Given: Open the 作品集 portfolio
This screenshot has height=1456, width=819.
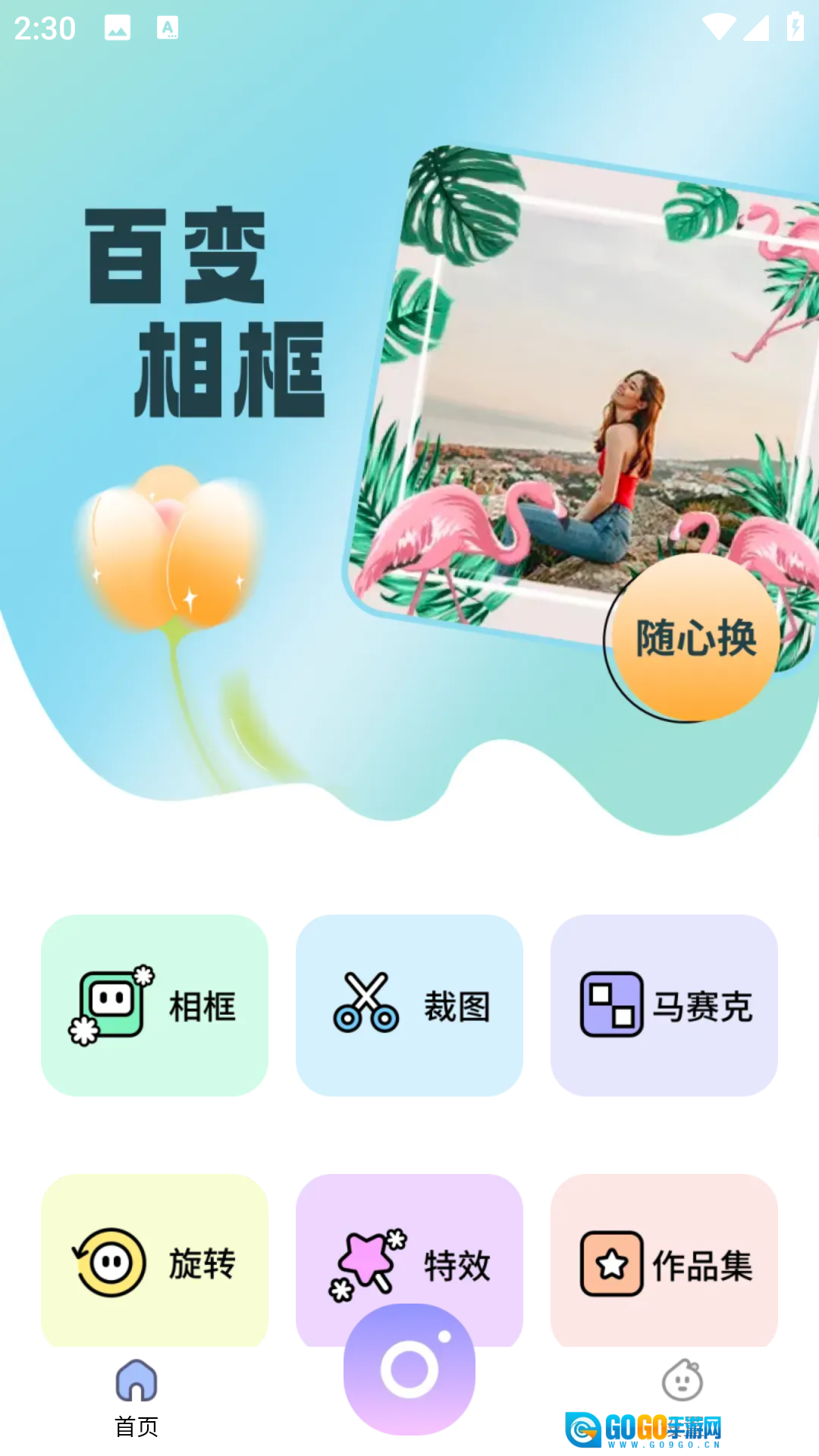Looking at the screenshot, I should [664, 1260].
